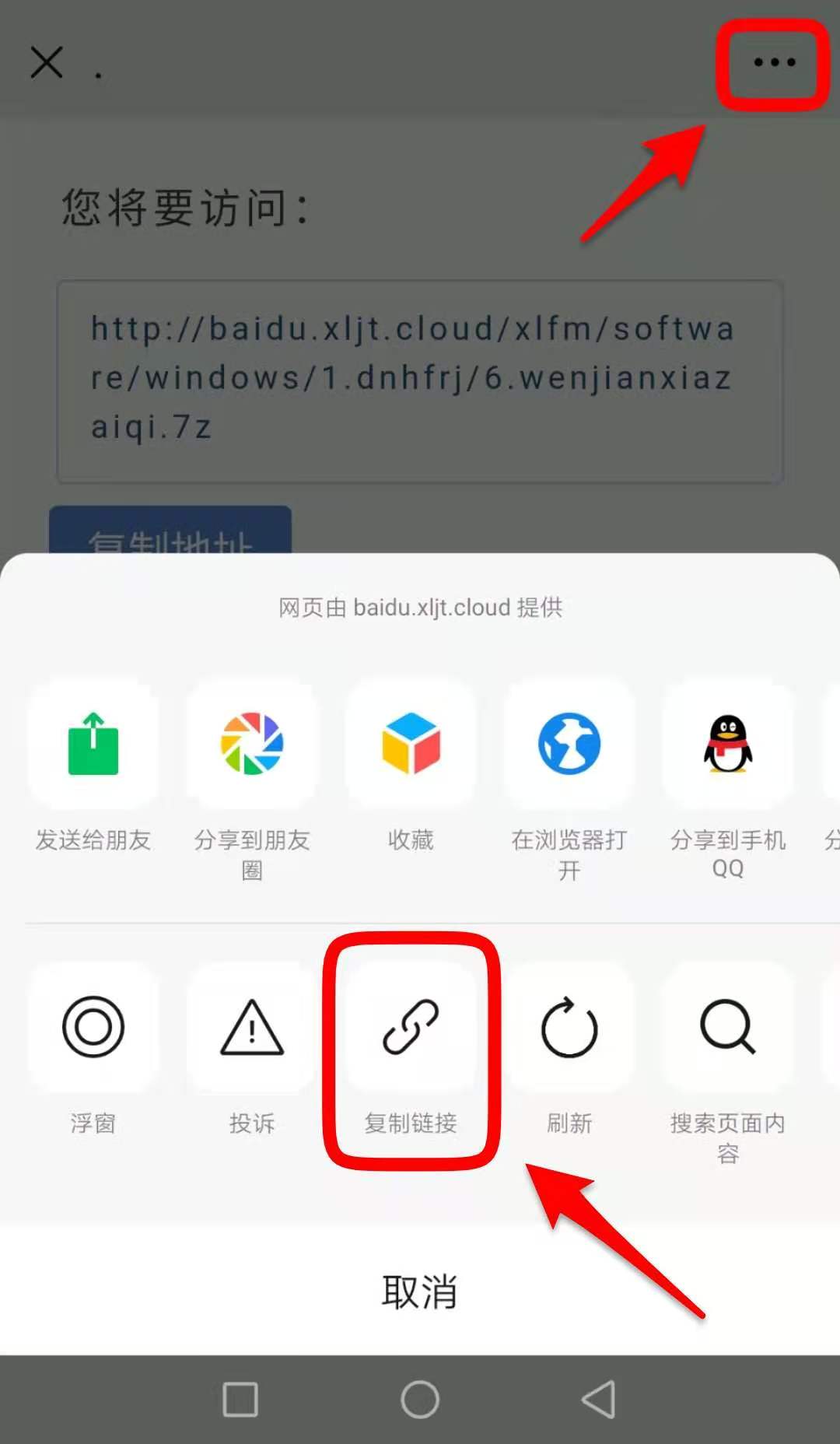This screenshot has height=1444, width=840.
Task: Refresh the page (刷新)
Action: pos(569,1028)
